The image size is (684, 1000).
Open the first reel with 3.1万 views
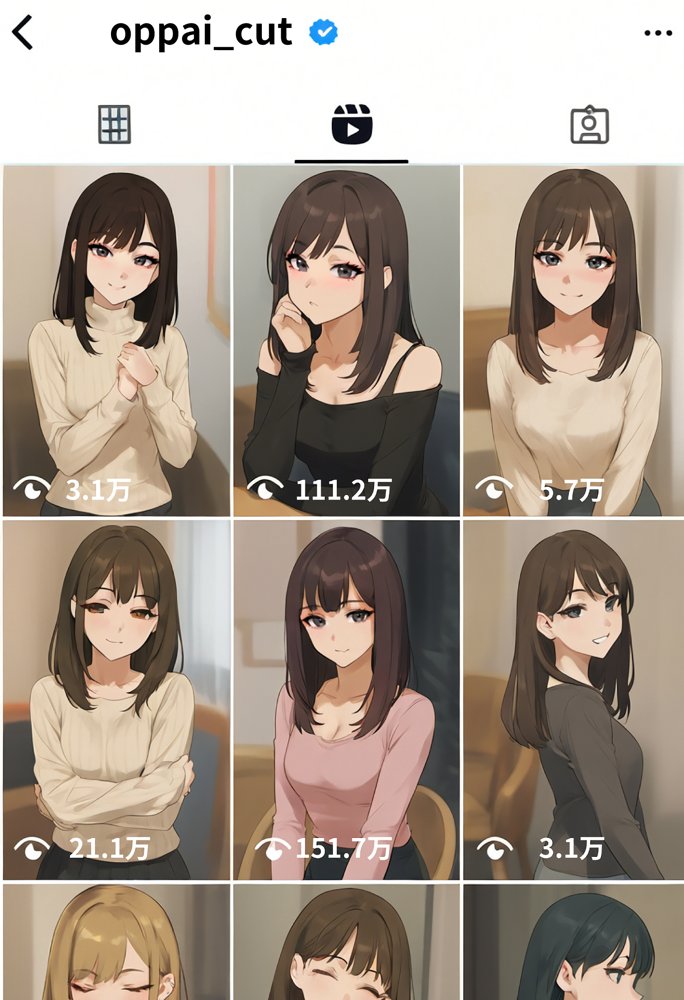[x=116, y=340]
